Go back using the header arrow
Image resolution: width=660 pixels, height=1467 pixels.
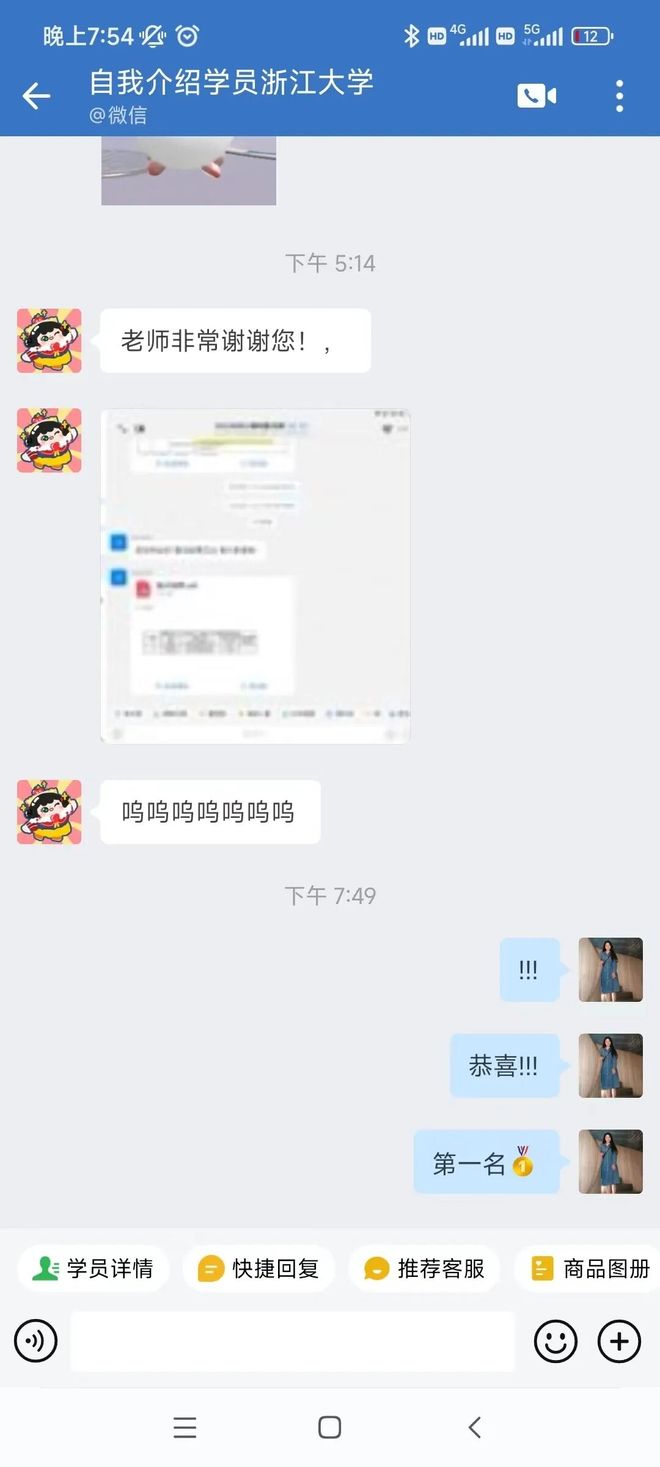[x=37, y=96]
